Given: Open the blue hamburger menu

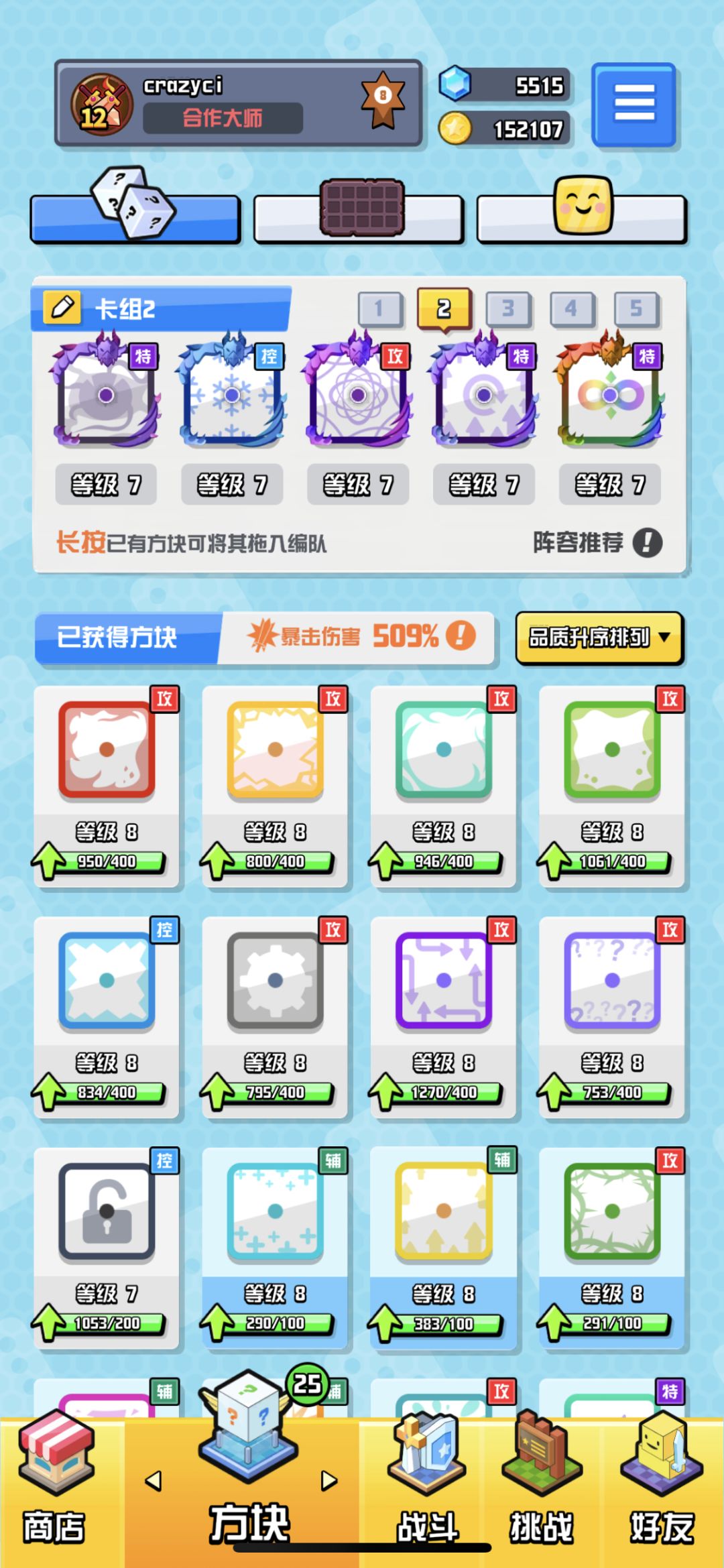Looking at the screenshot, I should (x=633, y=105).
